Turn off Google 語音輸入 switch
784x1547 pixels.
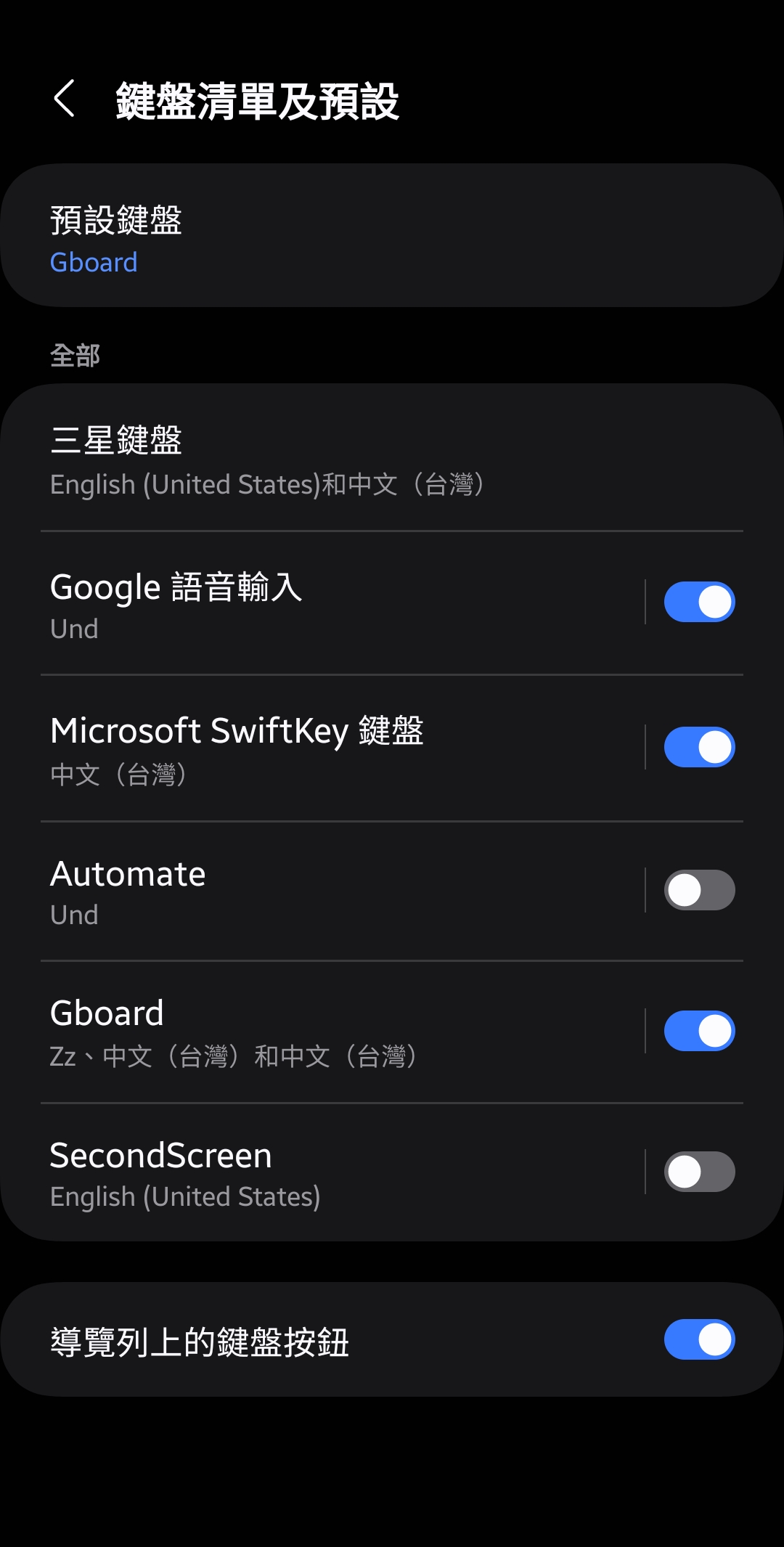tap(699, 603)
